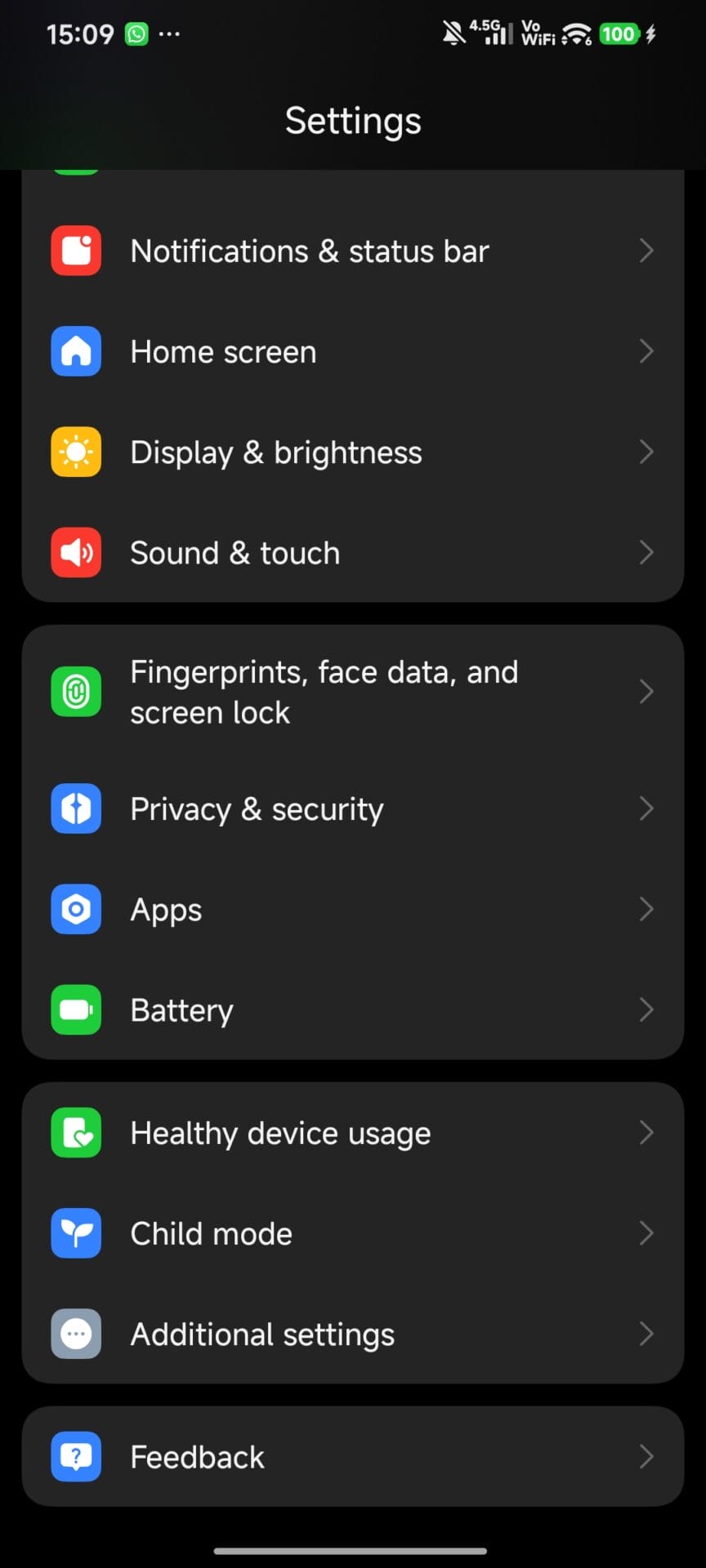This screenshot has height=1568, width=706.
Task: Tap the WhatsApp icon in the status bar
Action: coord(136,34)
